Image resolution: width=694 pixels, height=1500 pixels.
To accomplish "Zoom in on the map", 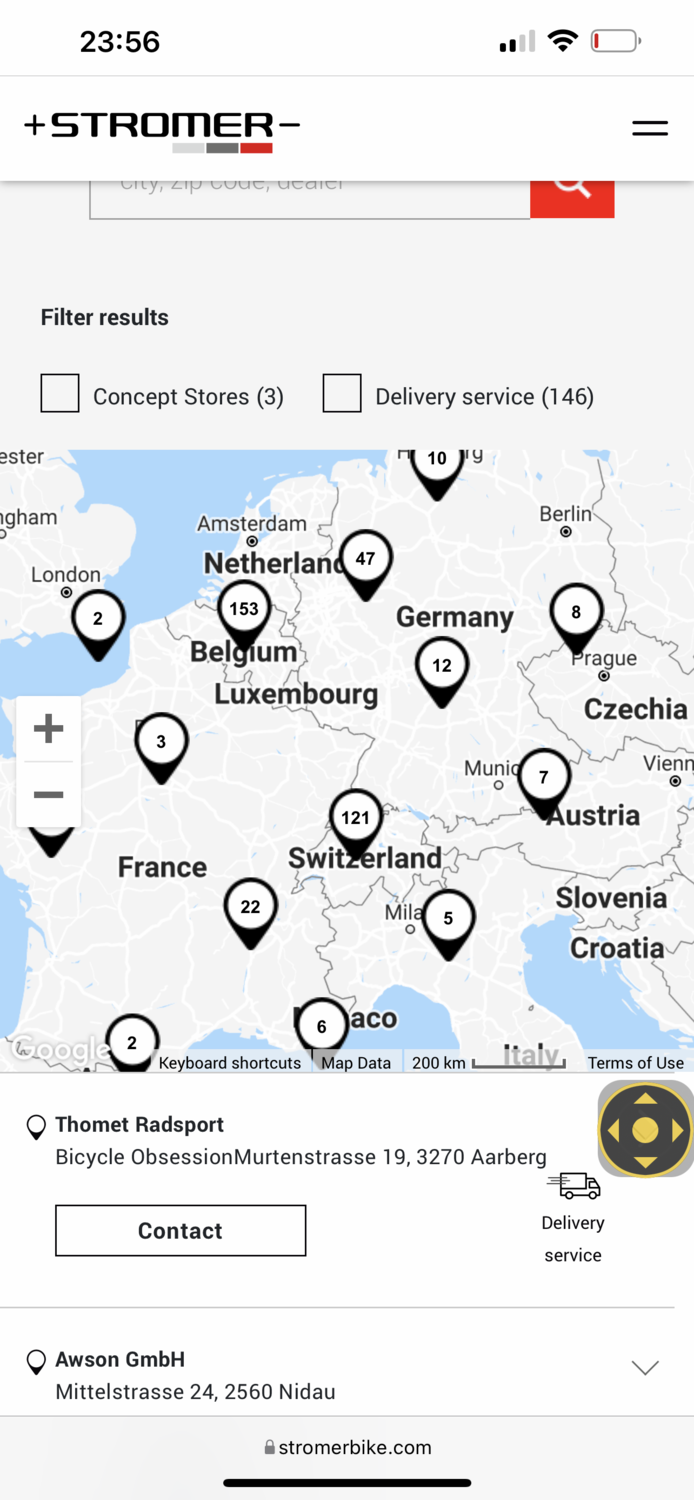I will tap(49, 729).
